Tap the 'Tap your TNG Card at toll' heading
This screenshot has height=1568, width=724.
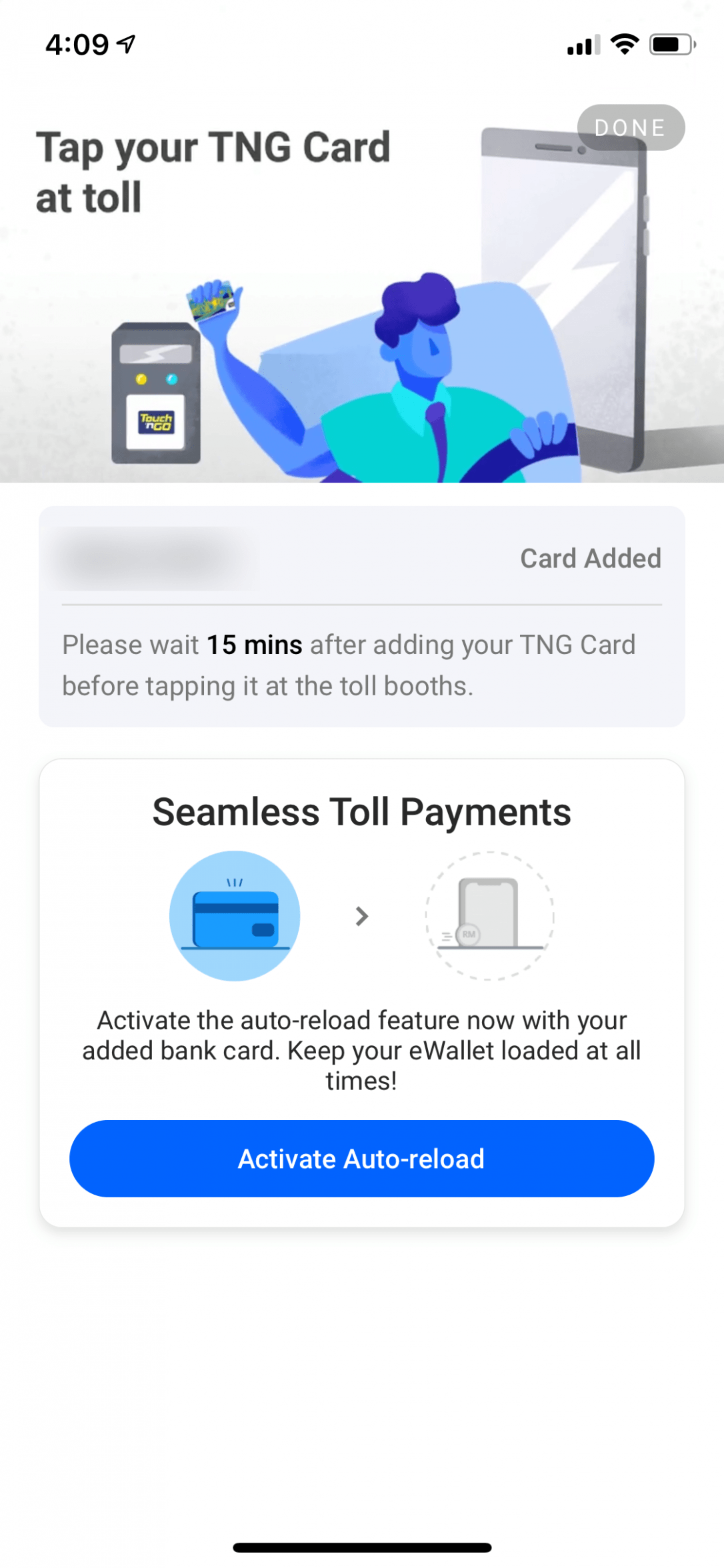[215, 170]
